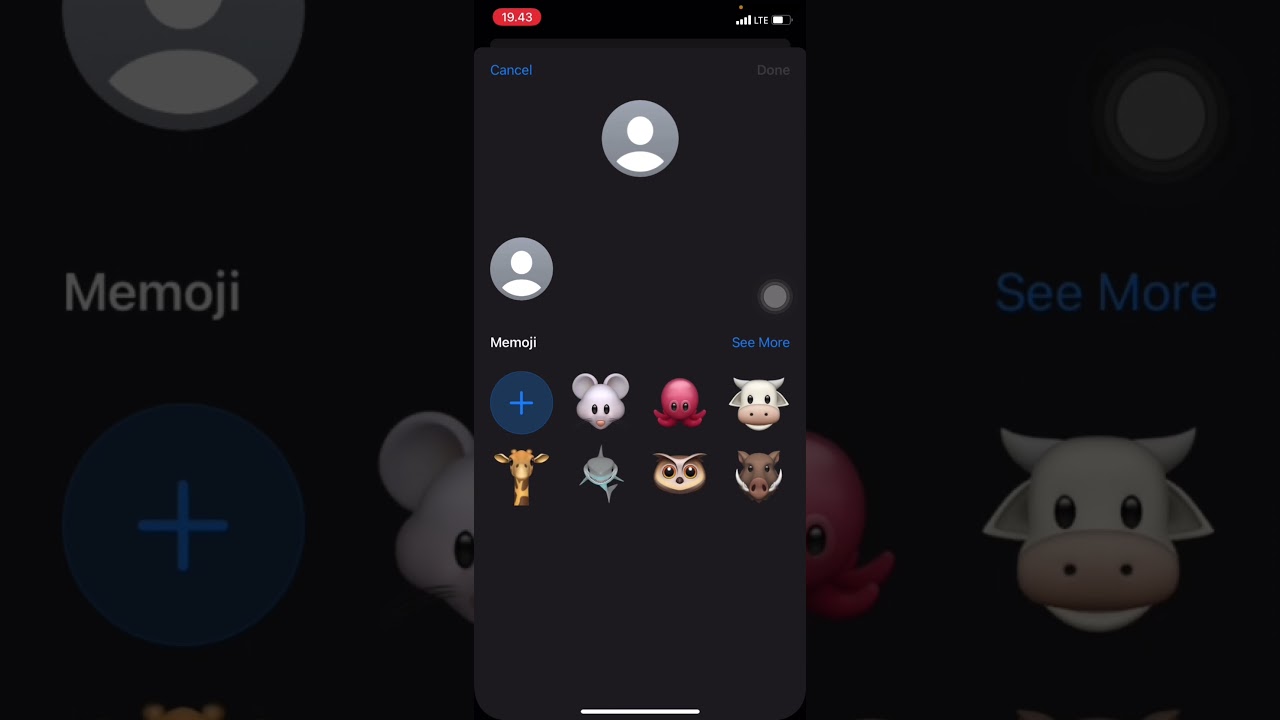This screenshot has width=1280, height=720.
Task: Select the giraffe Memoji
Action: (521, 475)
